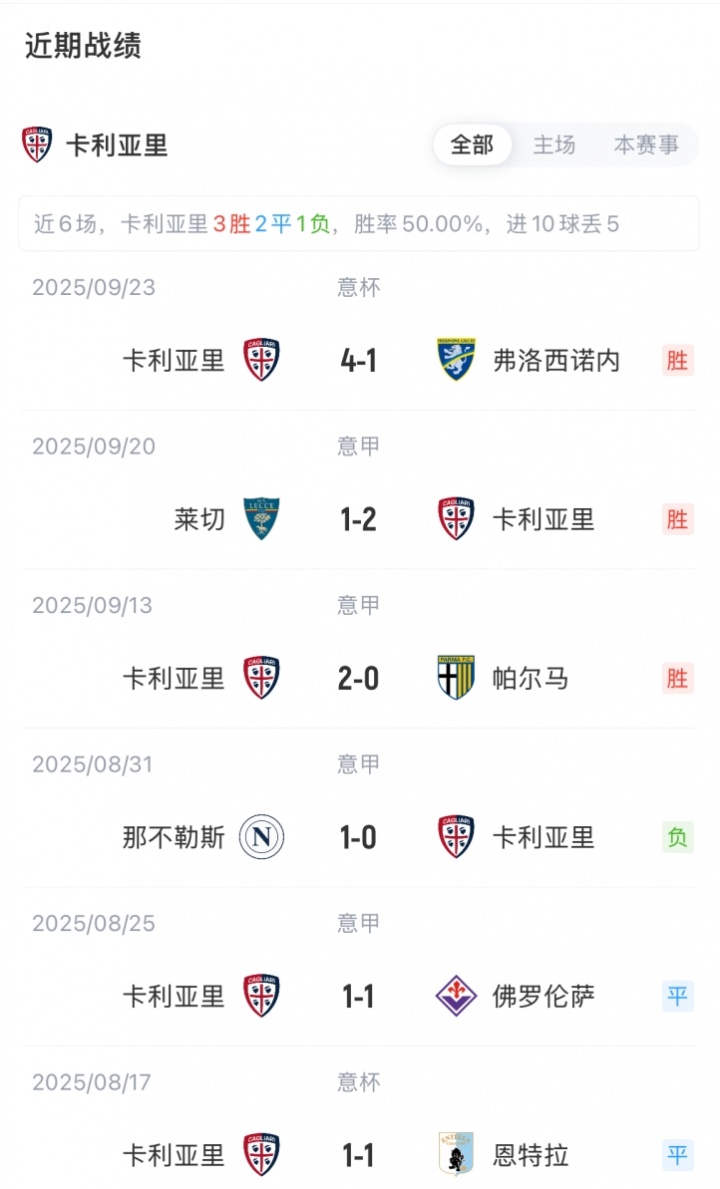View the 卡利亚里 vs 帕尔马 match details
Image resolution: width=720 pixels, height=1189 pixels.
point(359,678)
